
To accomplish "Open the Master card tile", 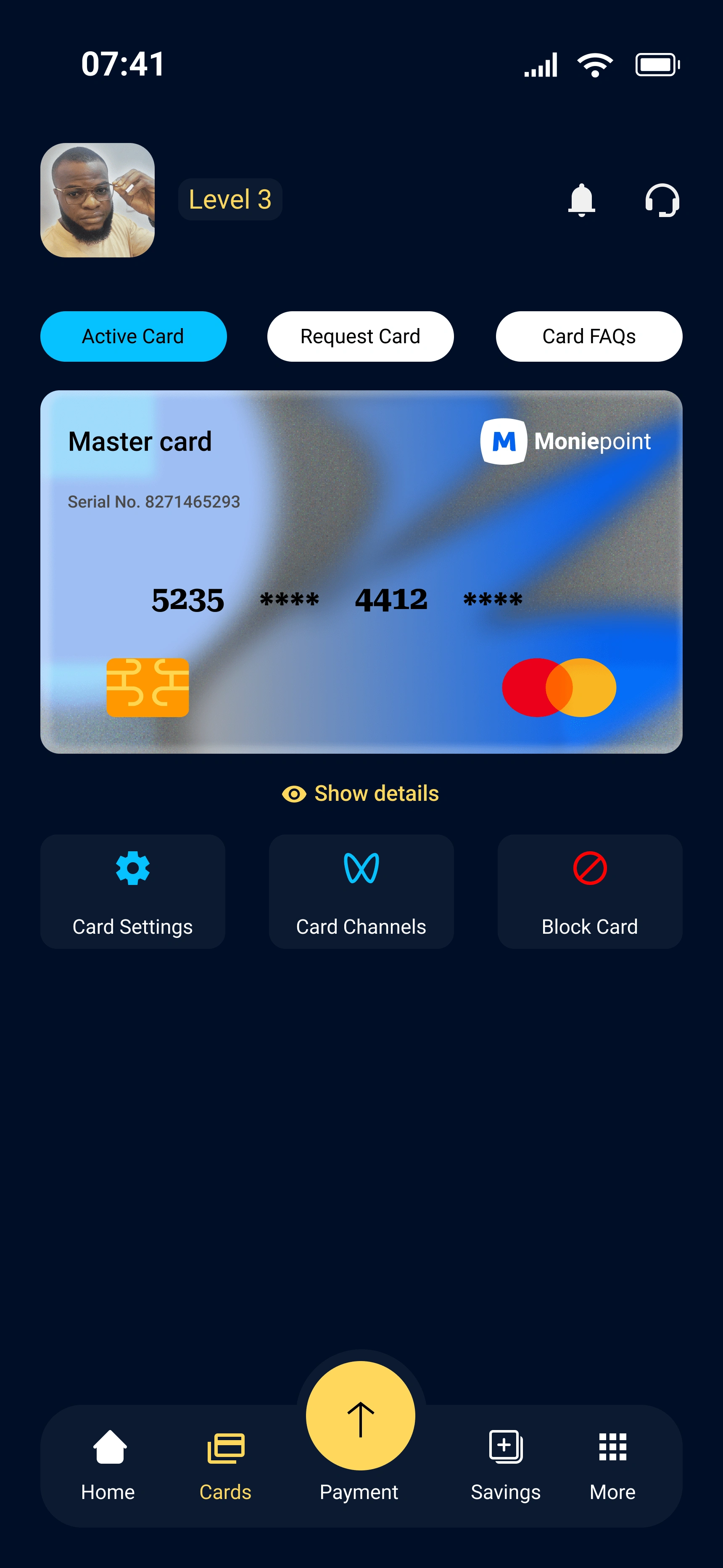I will (x=361, y=572).
